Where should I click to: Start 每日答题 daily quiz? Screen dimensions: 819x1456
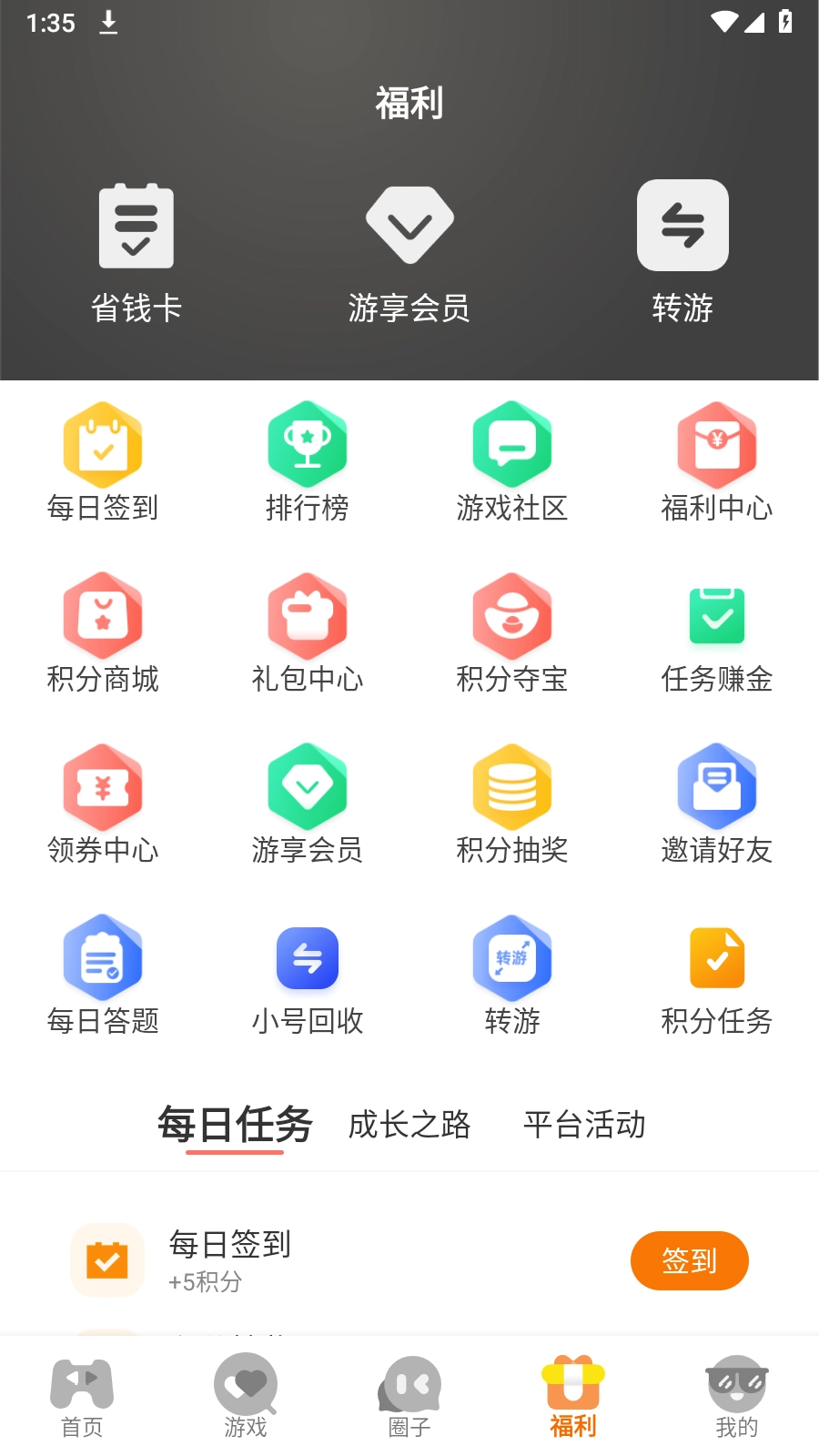click(103, 972)
